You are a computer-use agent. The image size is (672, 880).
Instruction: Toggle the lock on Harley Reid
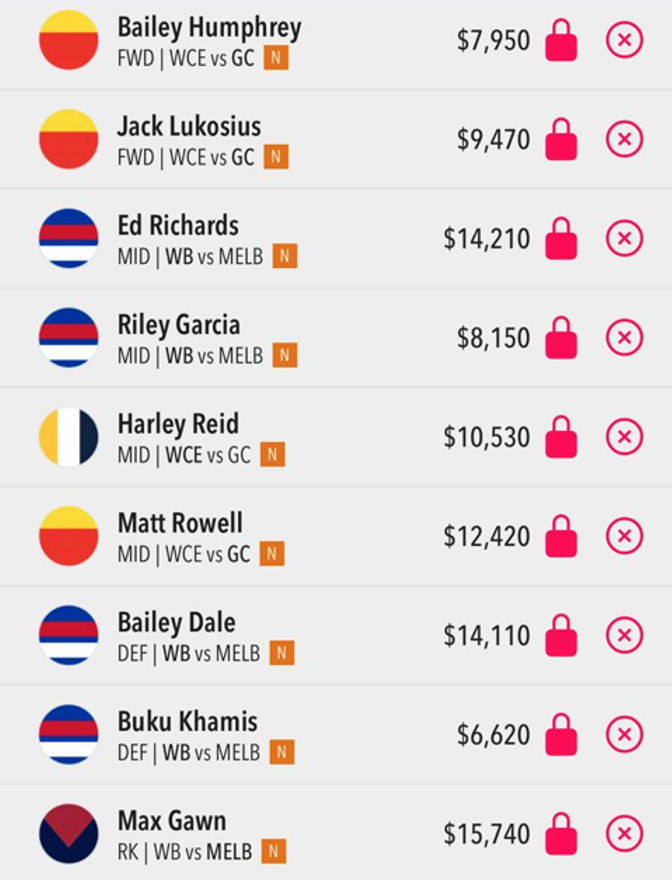[x=561, y=437]
